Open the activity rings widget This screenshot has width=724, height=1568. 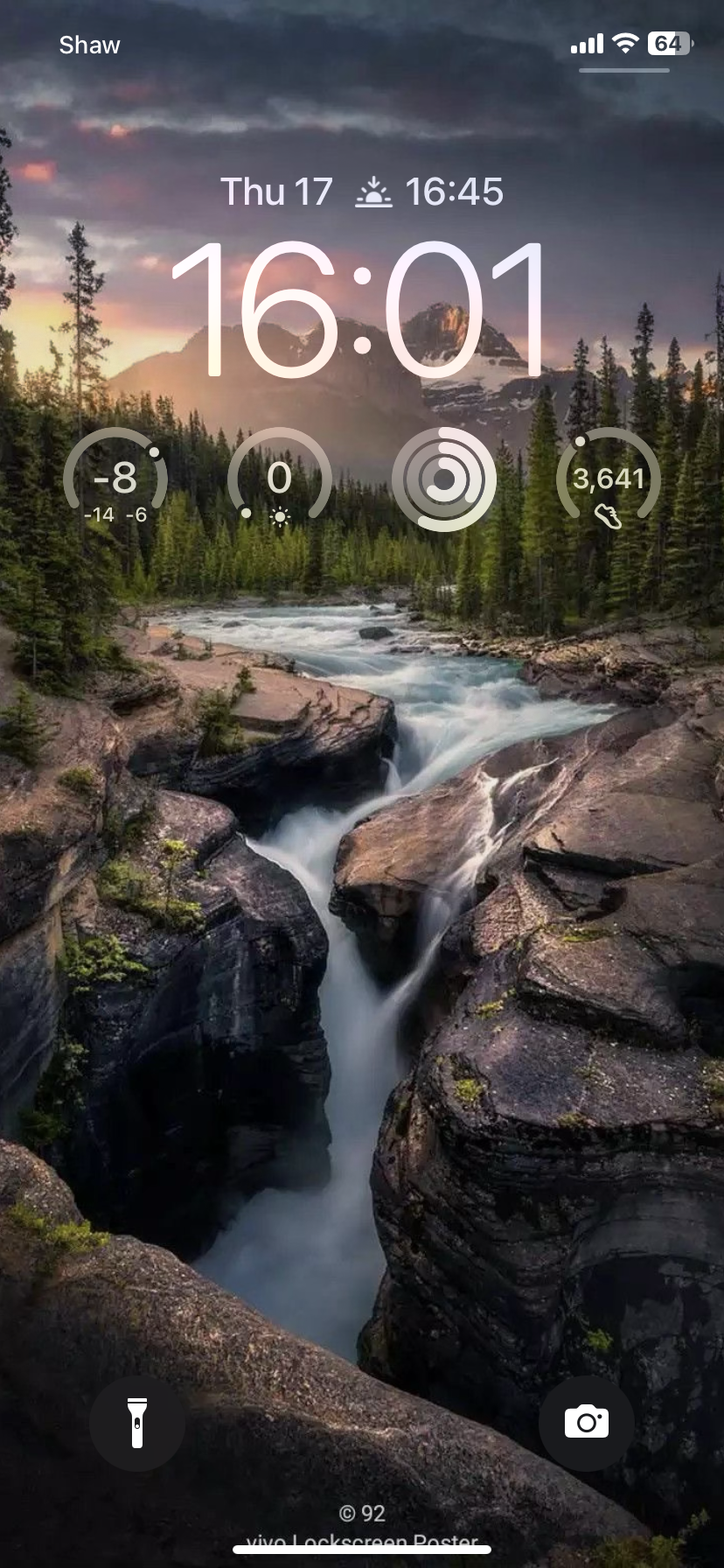click(x=444, y=479)
